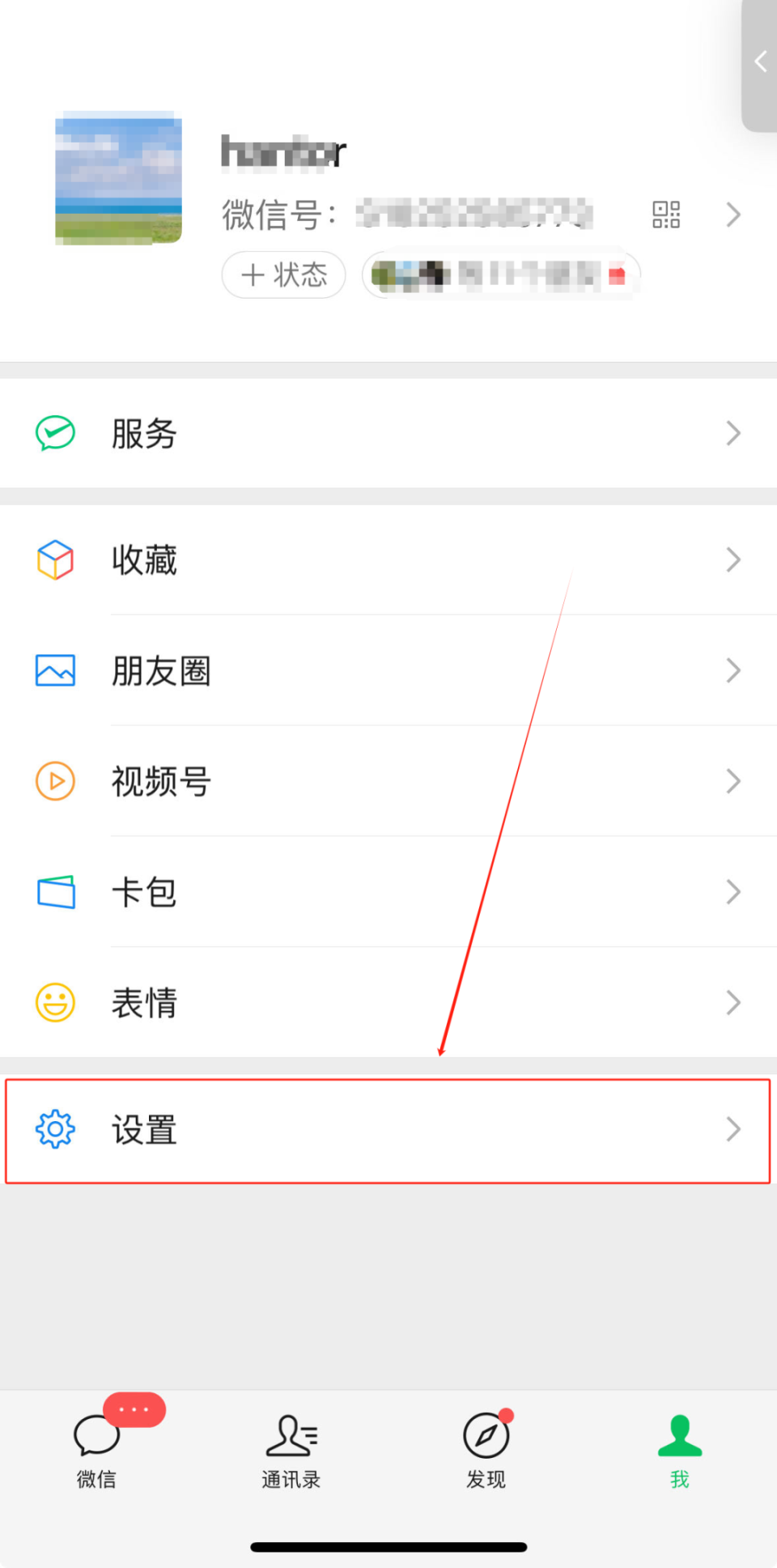777x1568 pixels.
Task: Open the Services (服务) icon
Action: tap(54, 434)
